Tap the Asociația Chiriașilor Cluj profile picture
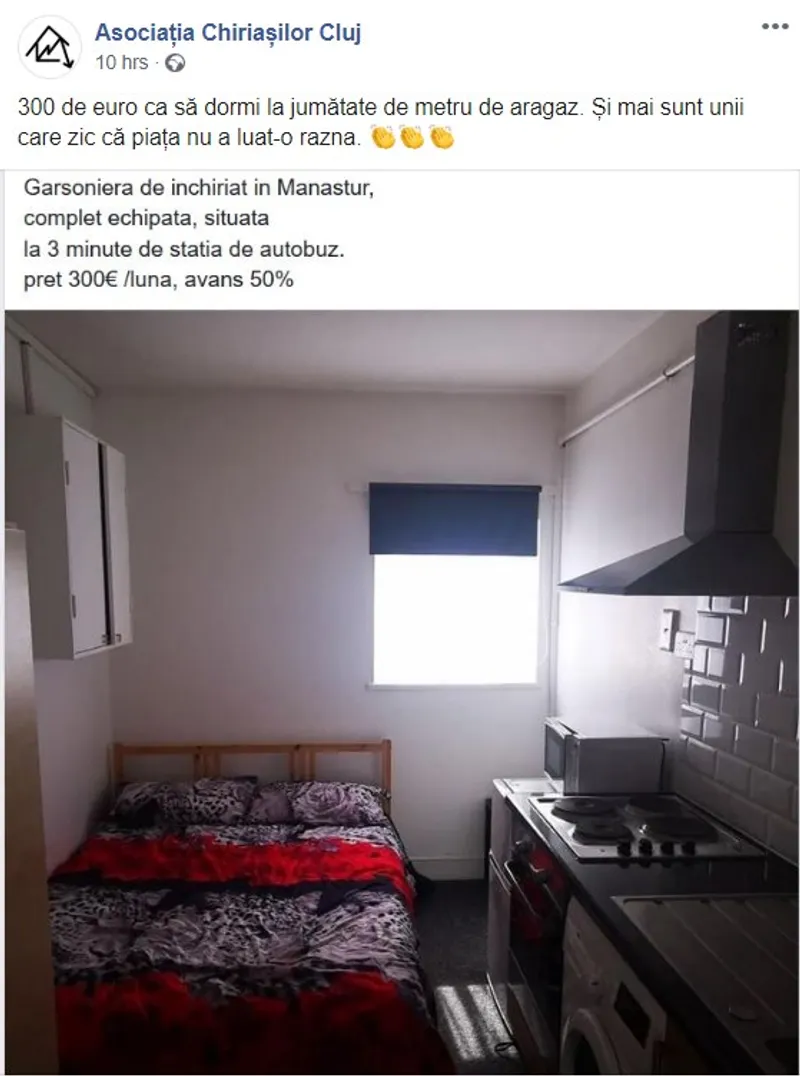This screenshot has height=1076, width=800. (49, 47)
